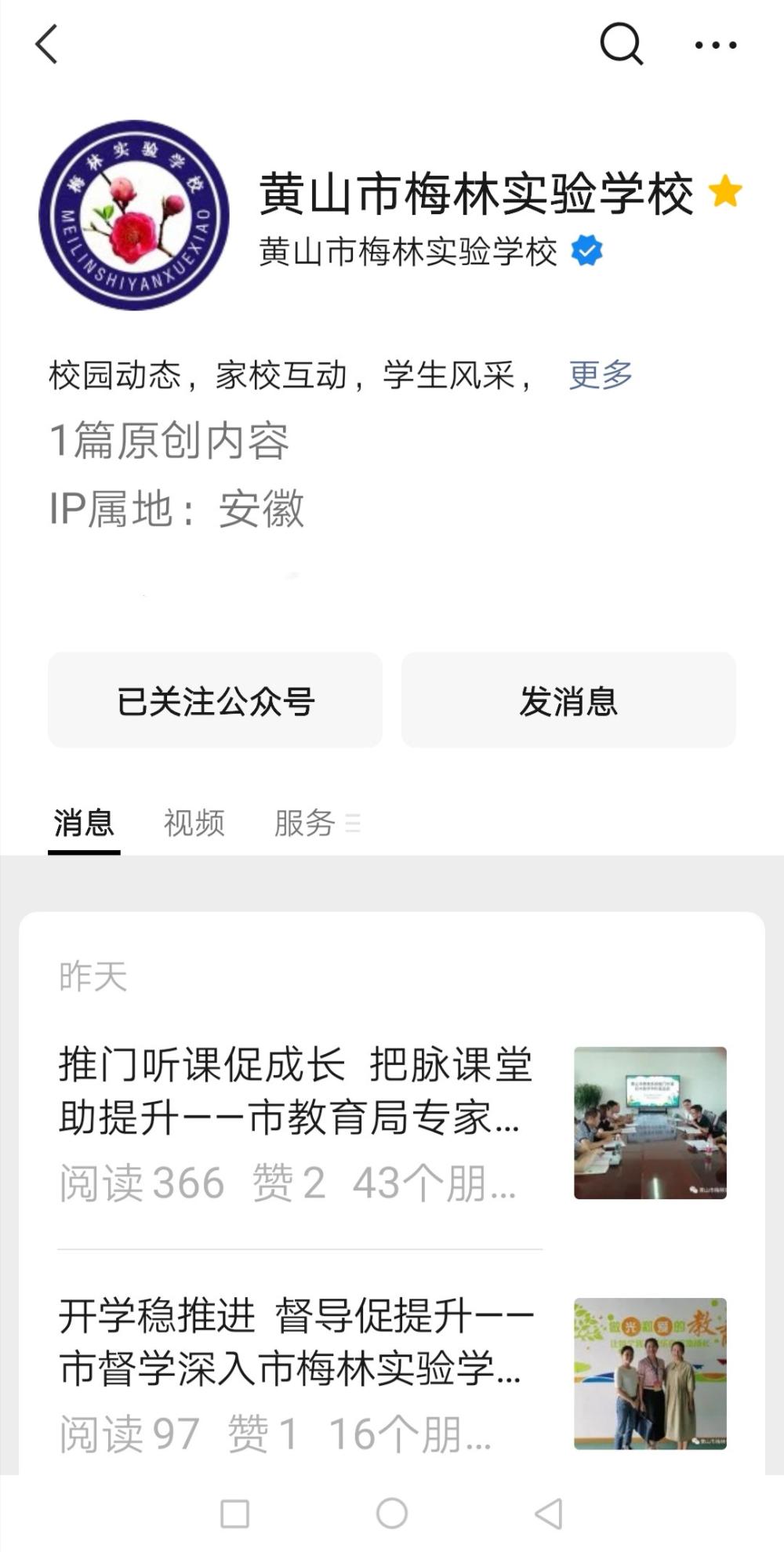Open search in this official account
This screenshot has width=784, height=1552.
(x=621, y=44)
